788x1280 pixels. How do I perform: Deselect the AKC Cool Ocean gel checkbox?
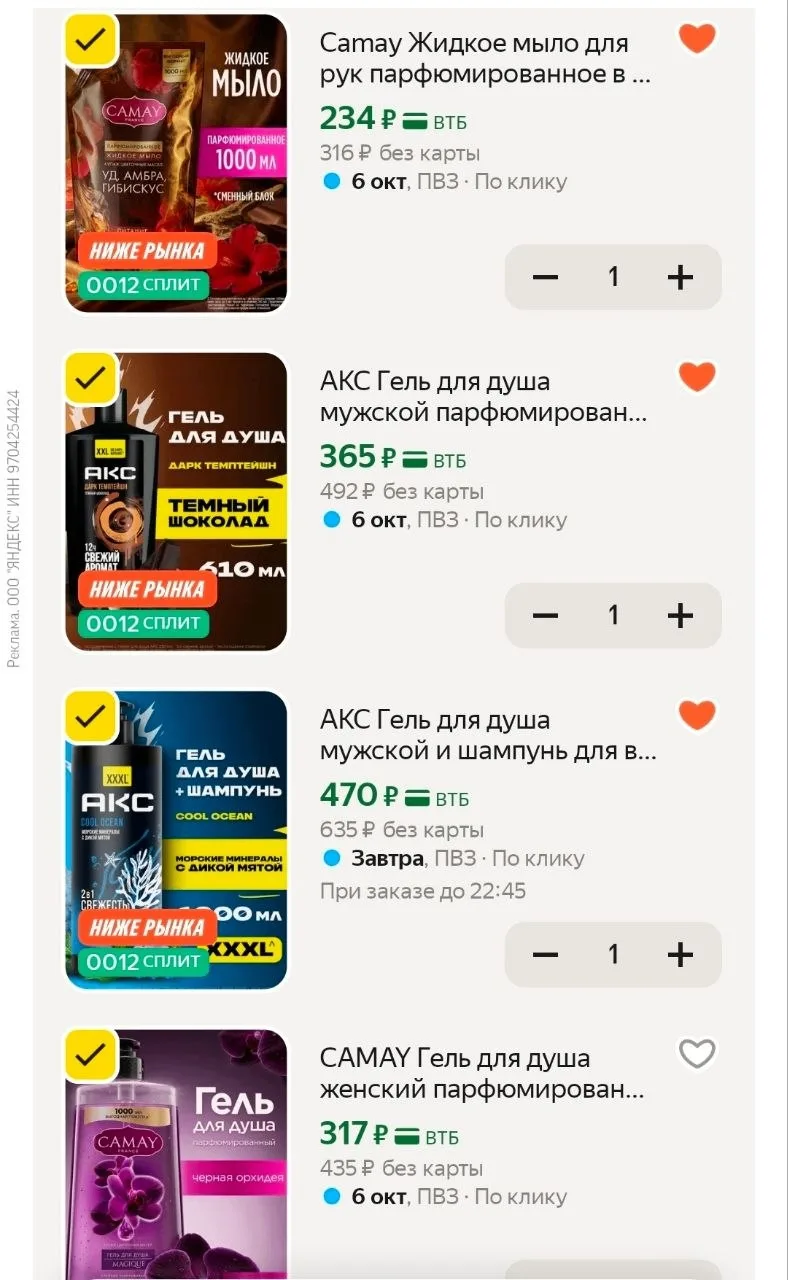[91, 716]
